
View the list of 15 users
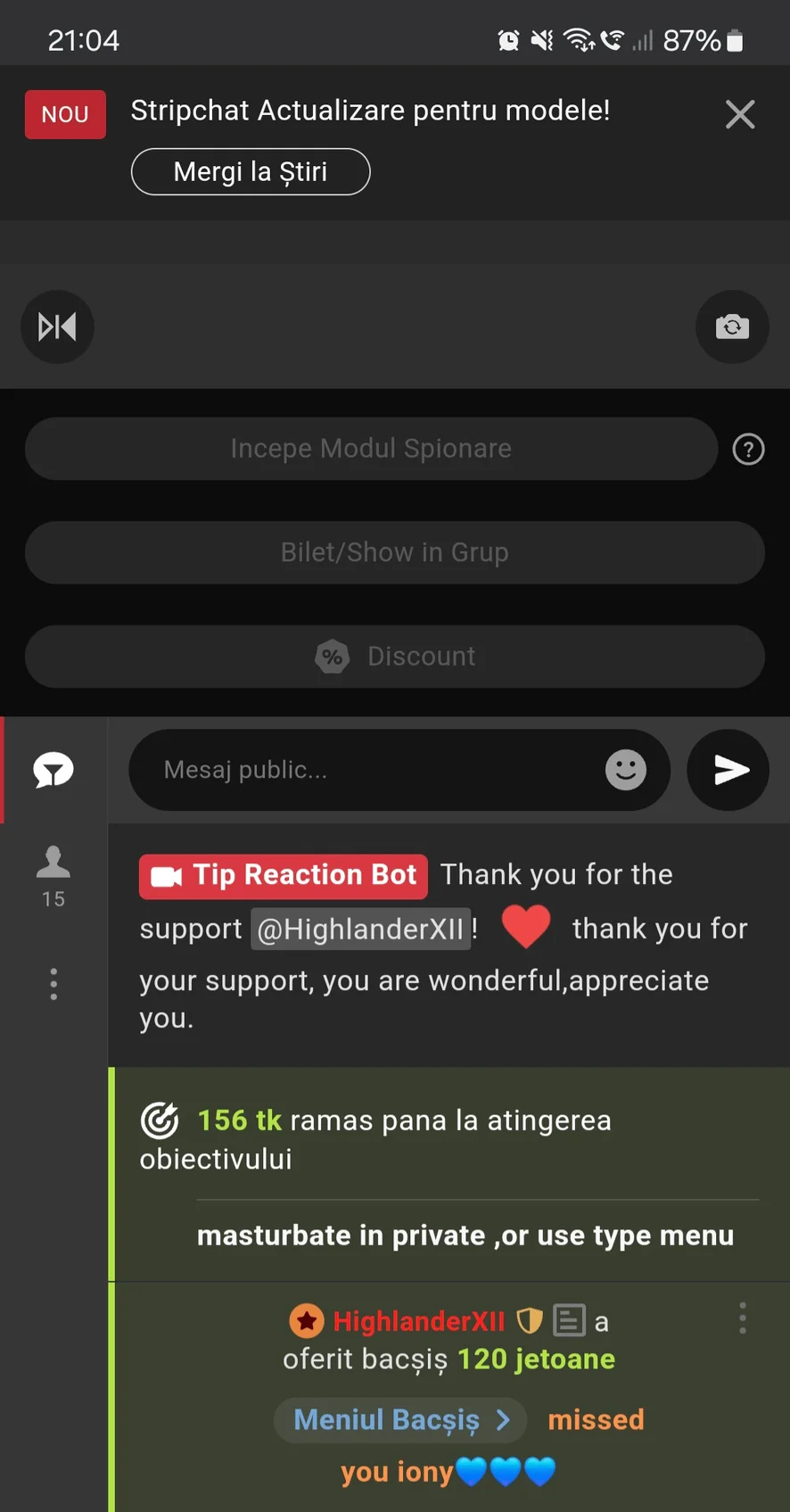tap(53, 875)
